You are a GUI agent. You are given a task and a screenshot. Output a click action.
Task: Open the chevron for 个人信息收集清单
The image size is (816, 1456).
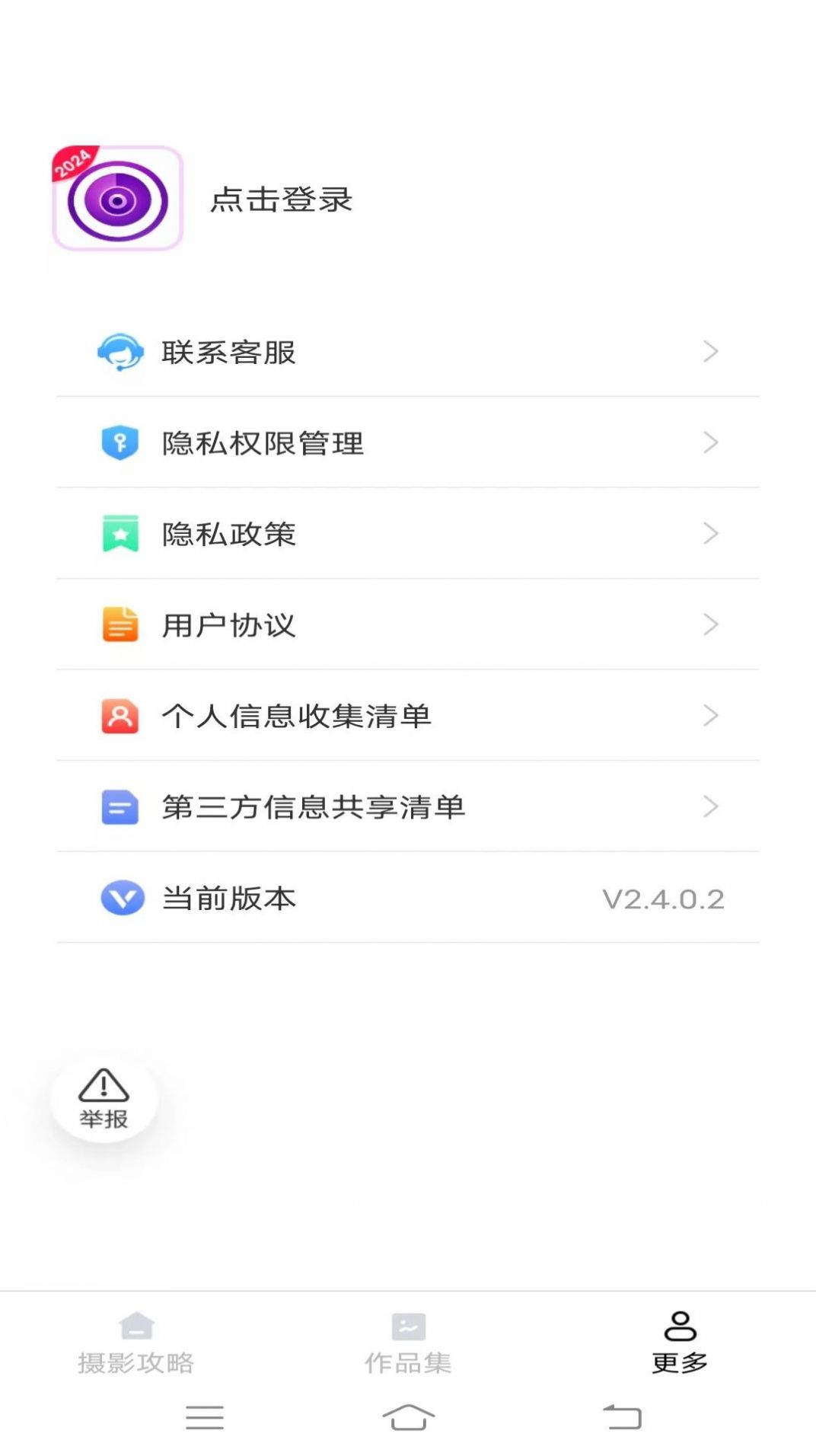click(711, 715)
